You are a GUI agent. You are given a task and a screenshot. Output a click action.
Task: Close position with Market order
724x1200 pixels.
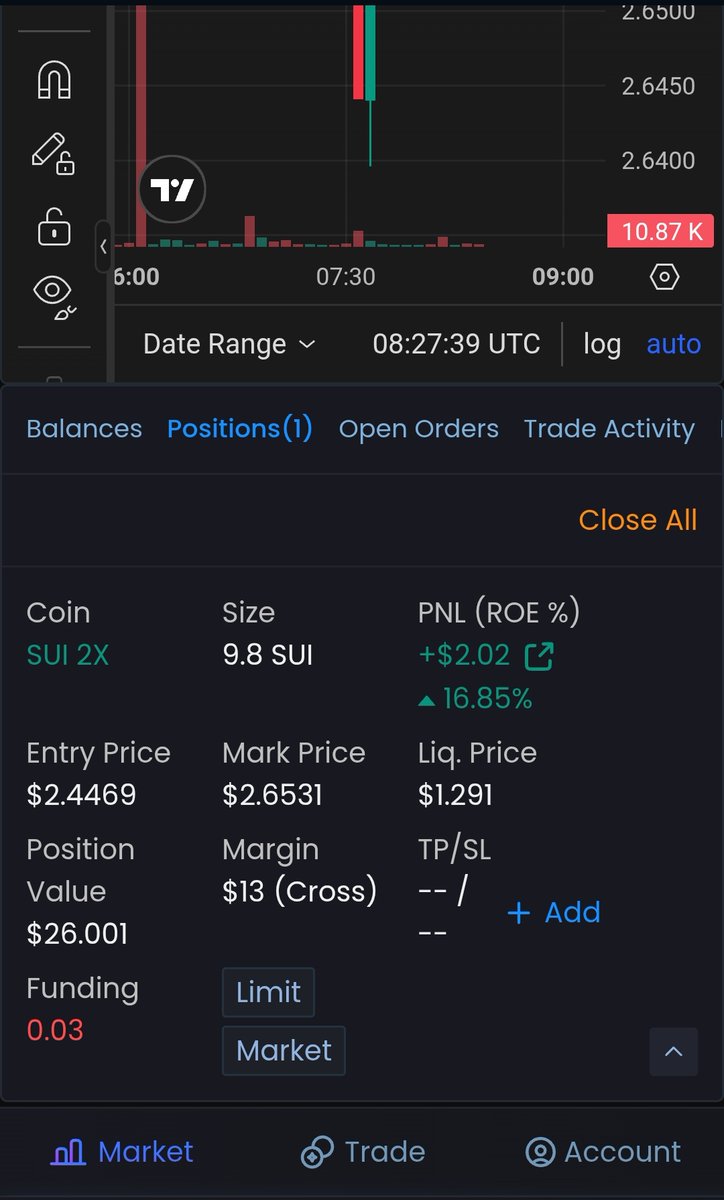coord(284,1050)
